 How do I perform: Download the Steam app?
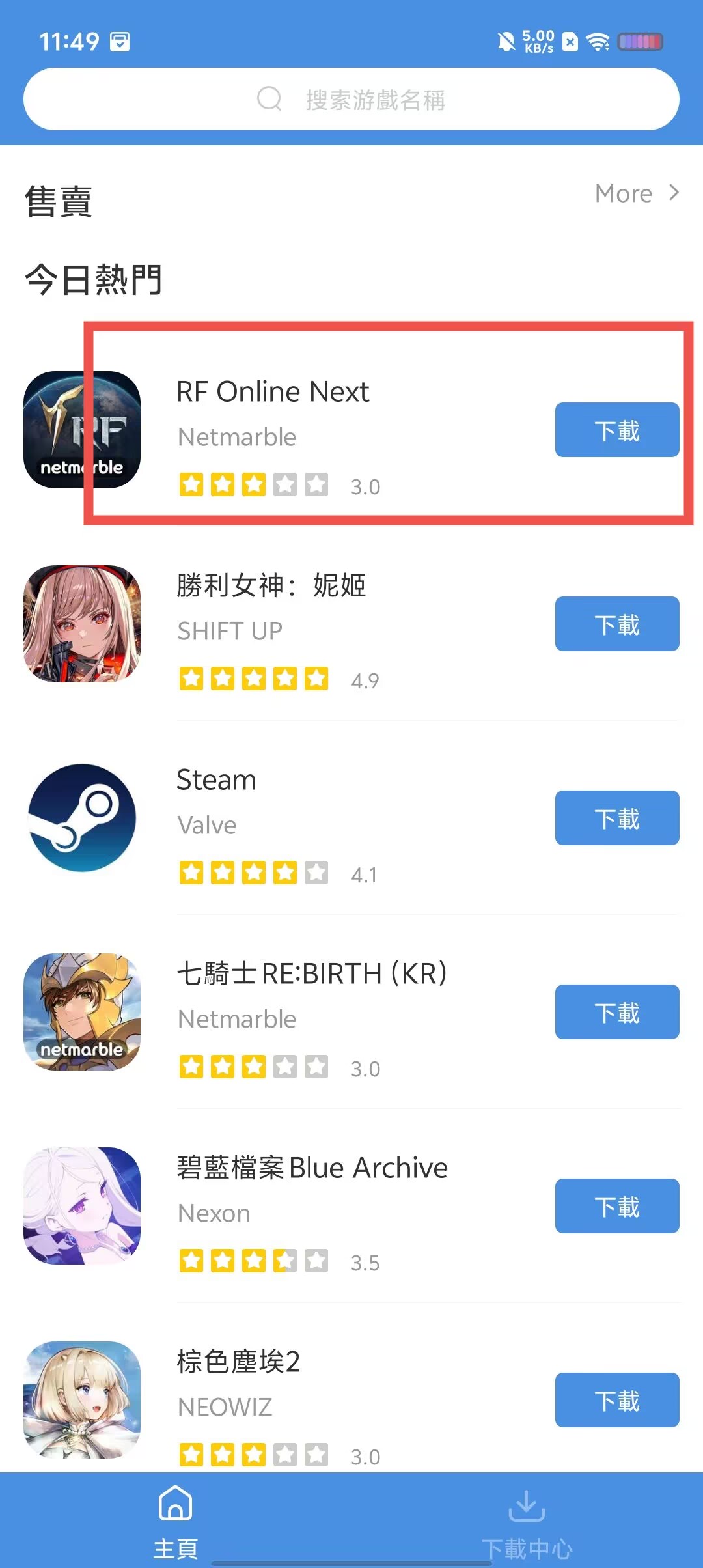pyautogui.click(x=616, y=818)
